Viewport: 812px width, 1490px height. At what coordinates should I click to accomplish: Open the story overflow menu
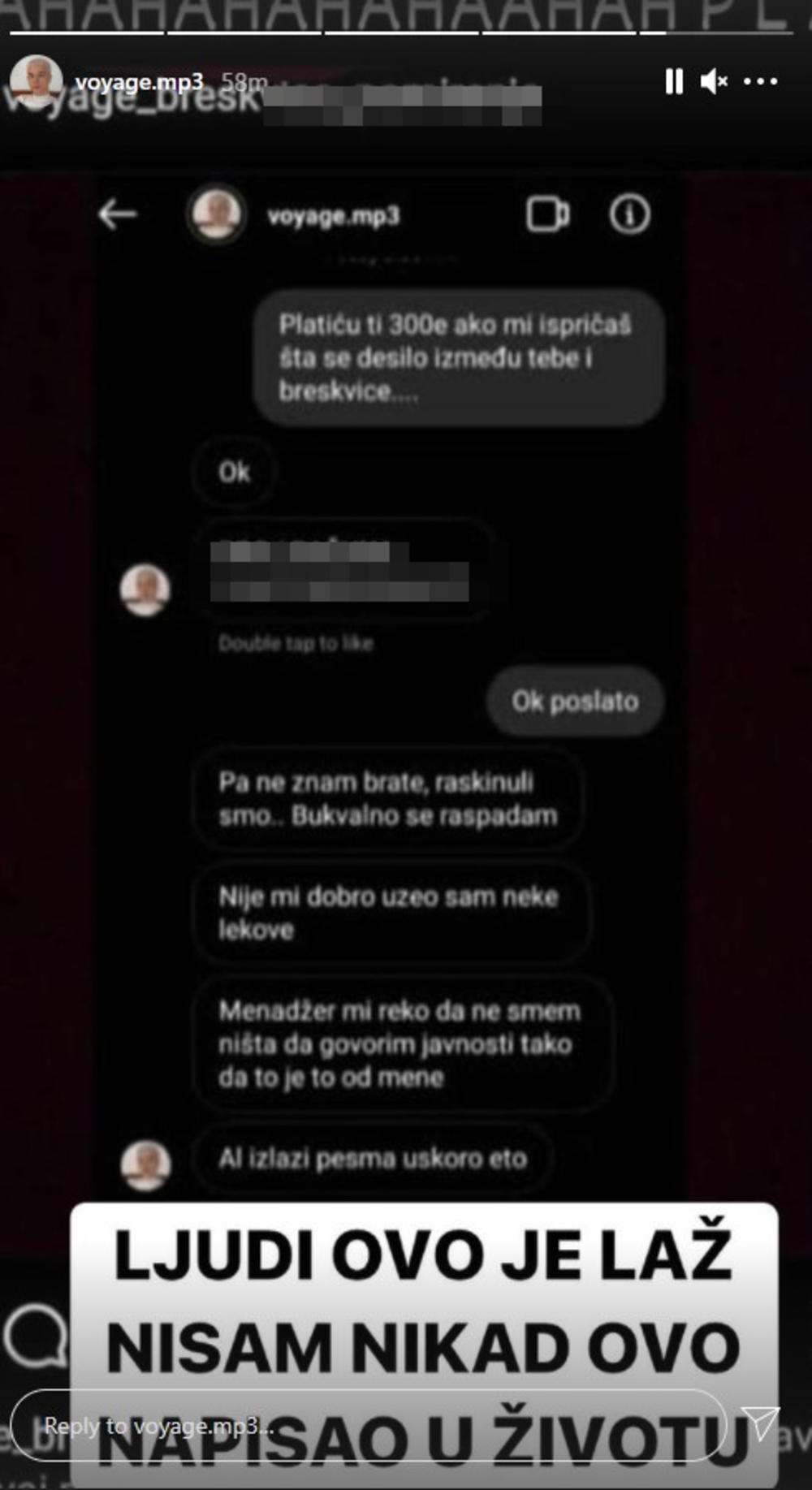760,81
